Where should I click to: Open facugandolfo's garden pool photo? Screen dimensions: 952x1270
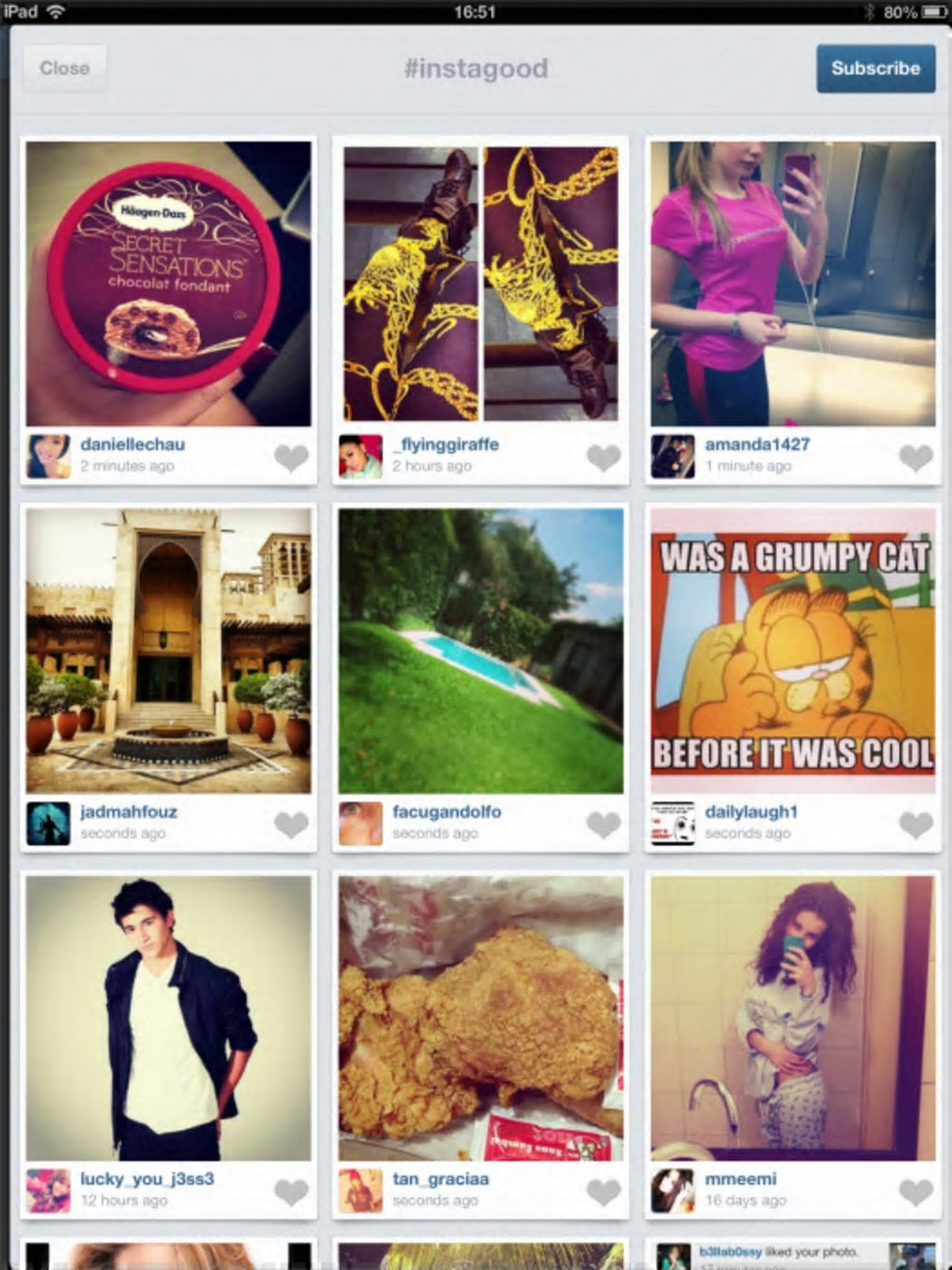[x=481, y=651]
